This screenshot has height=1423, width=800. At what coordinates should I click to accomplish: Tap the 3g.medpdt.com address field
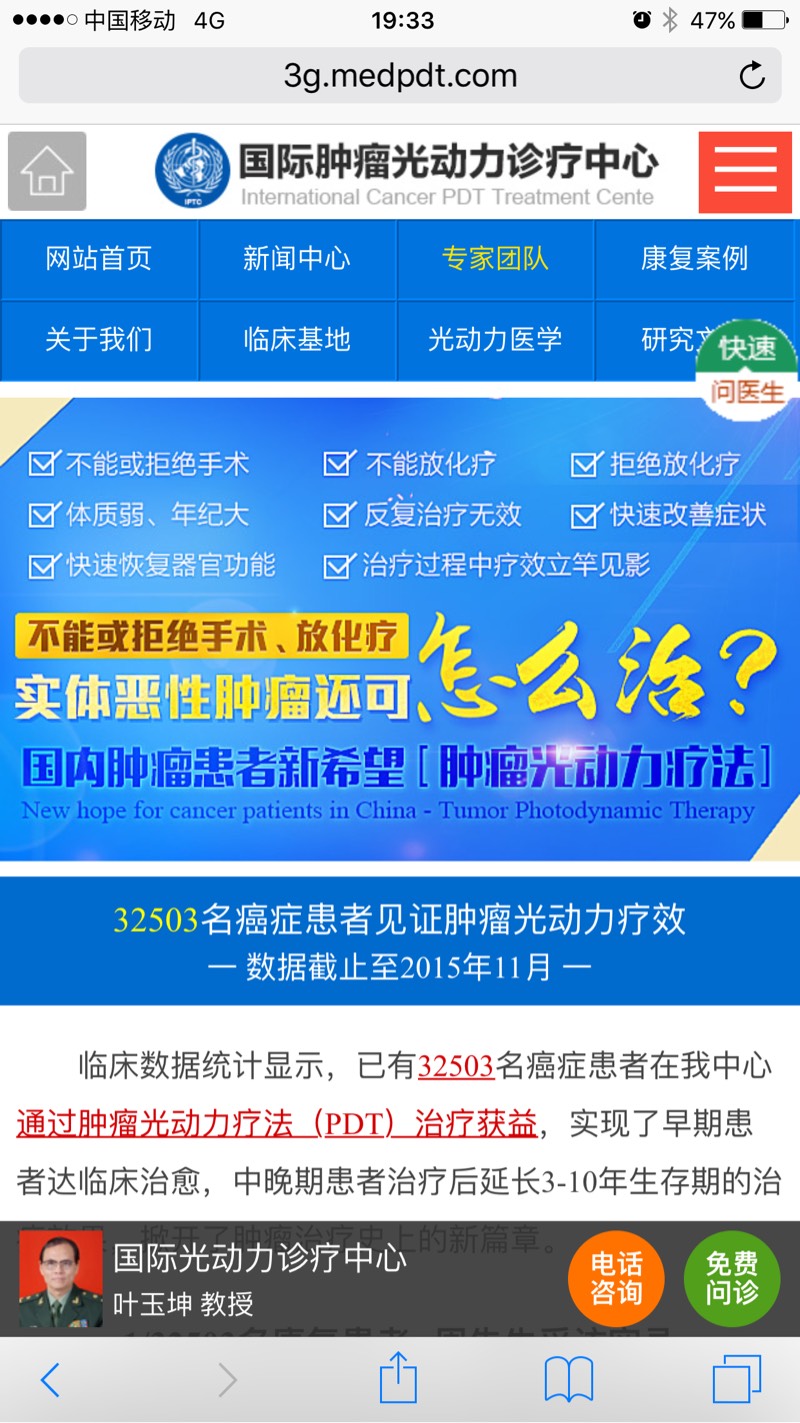400,76
